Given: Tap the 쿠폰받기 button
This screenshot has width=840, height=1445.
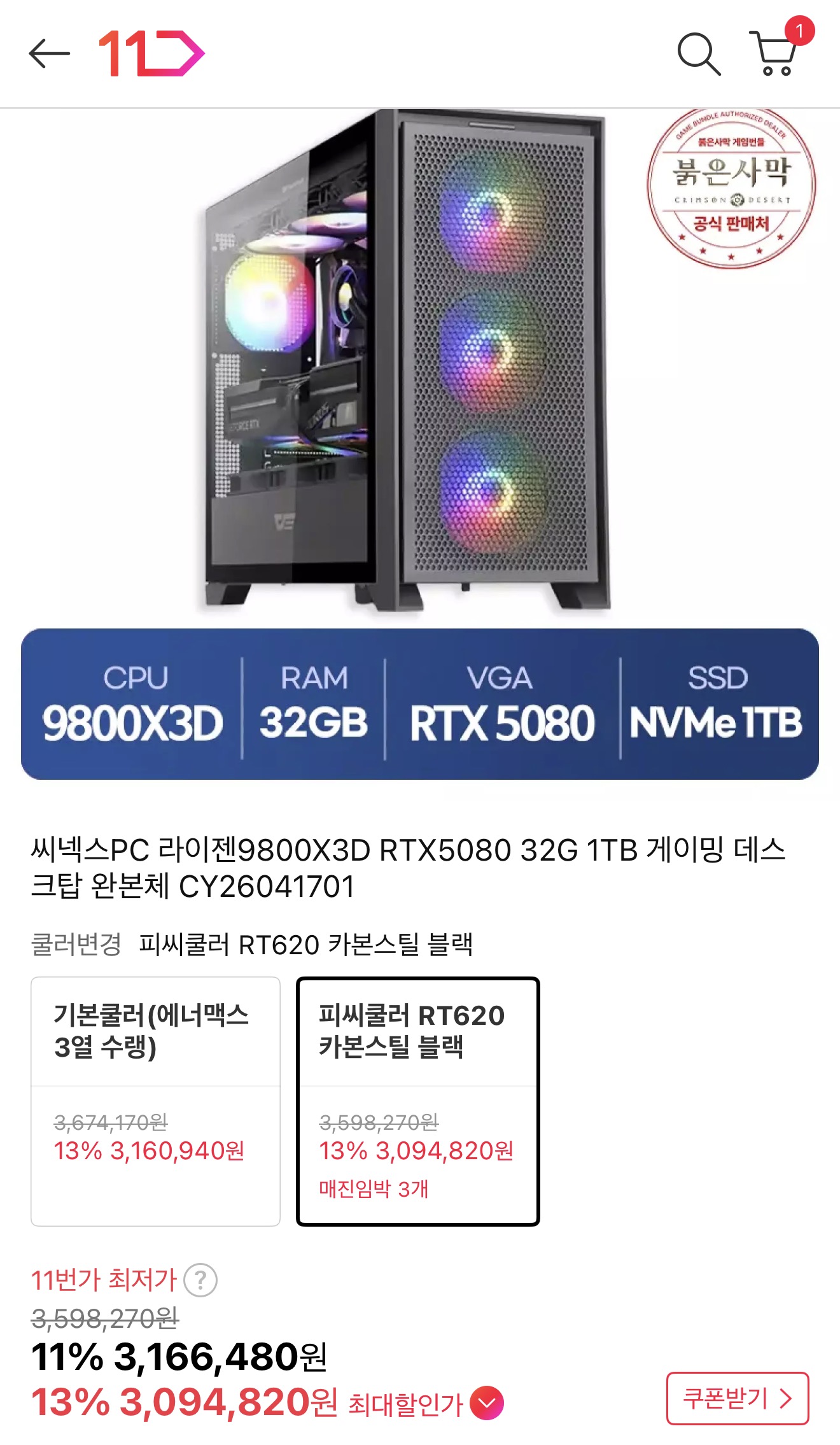Looking at the screenshot, I should (x=737, y=1399).
